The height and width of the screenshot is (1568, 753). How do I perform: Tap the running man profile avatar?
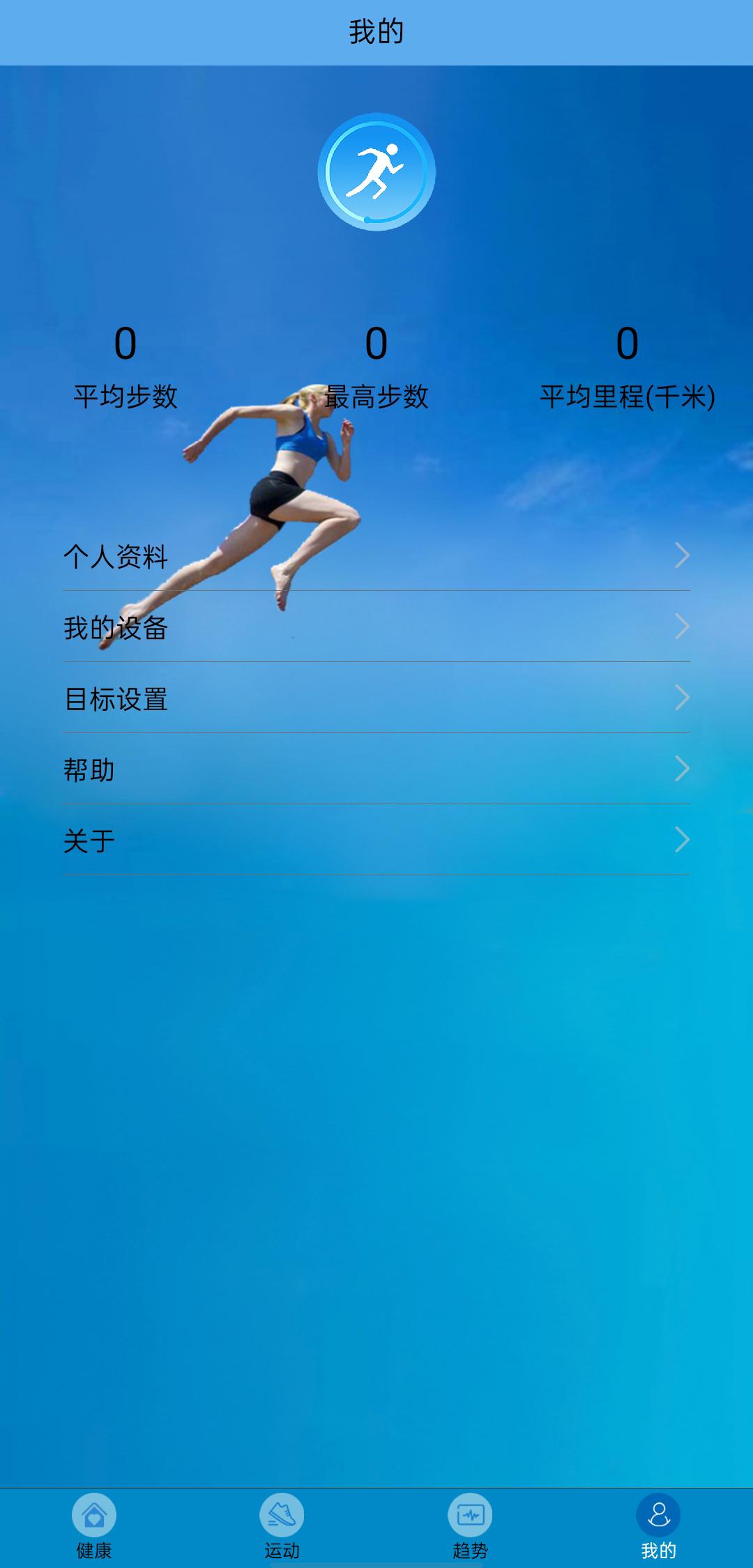376,172
